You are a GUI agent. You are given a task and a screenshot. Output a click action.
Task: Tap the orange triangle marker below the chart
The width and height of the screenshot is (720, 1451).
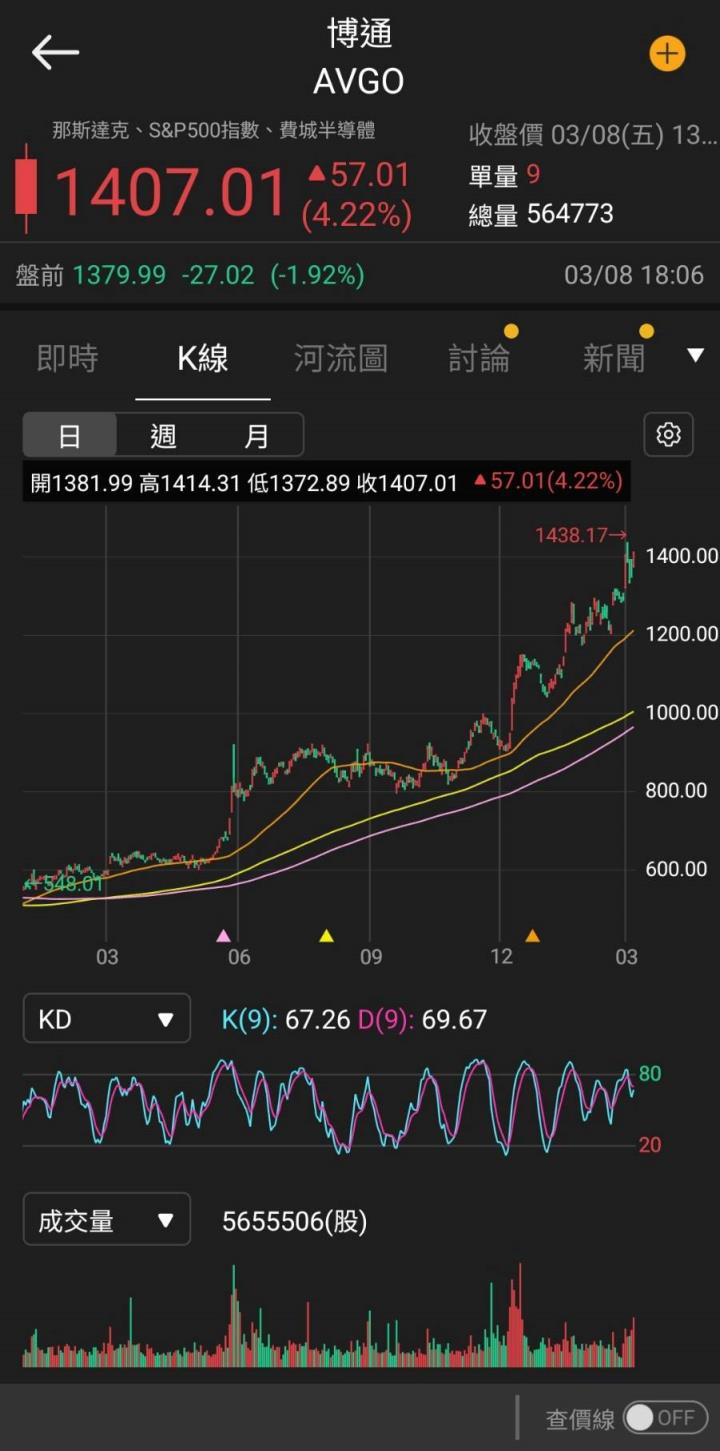coord(533,935)
